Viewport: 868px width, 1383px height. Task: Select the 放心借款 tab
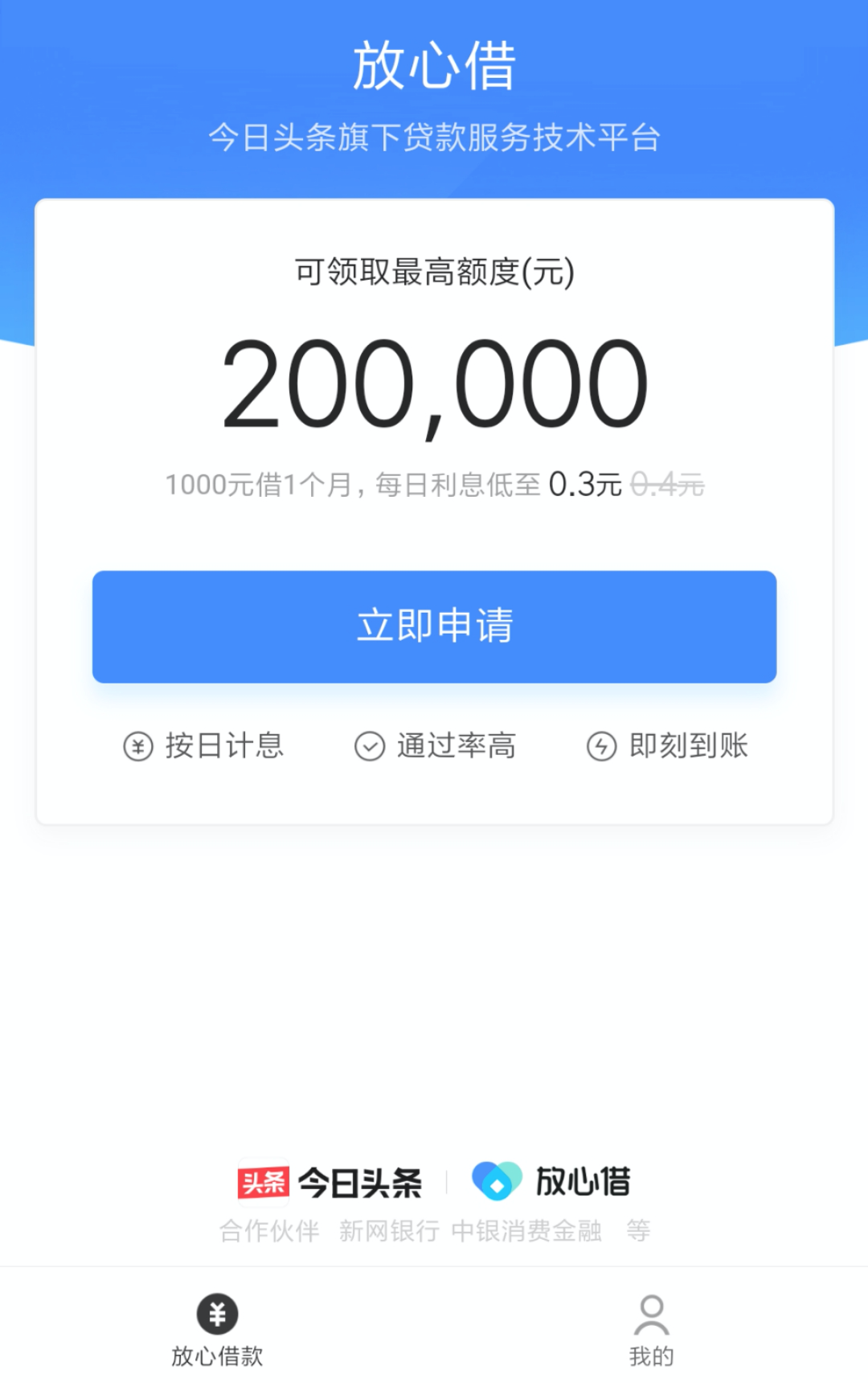(x=217, y=1329)
